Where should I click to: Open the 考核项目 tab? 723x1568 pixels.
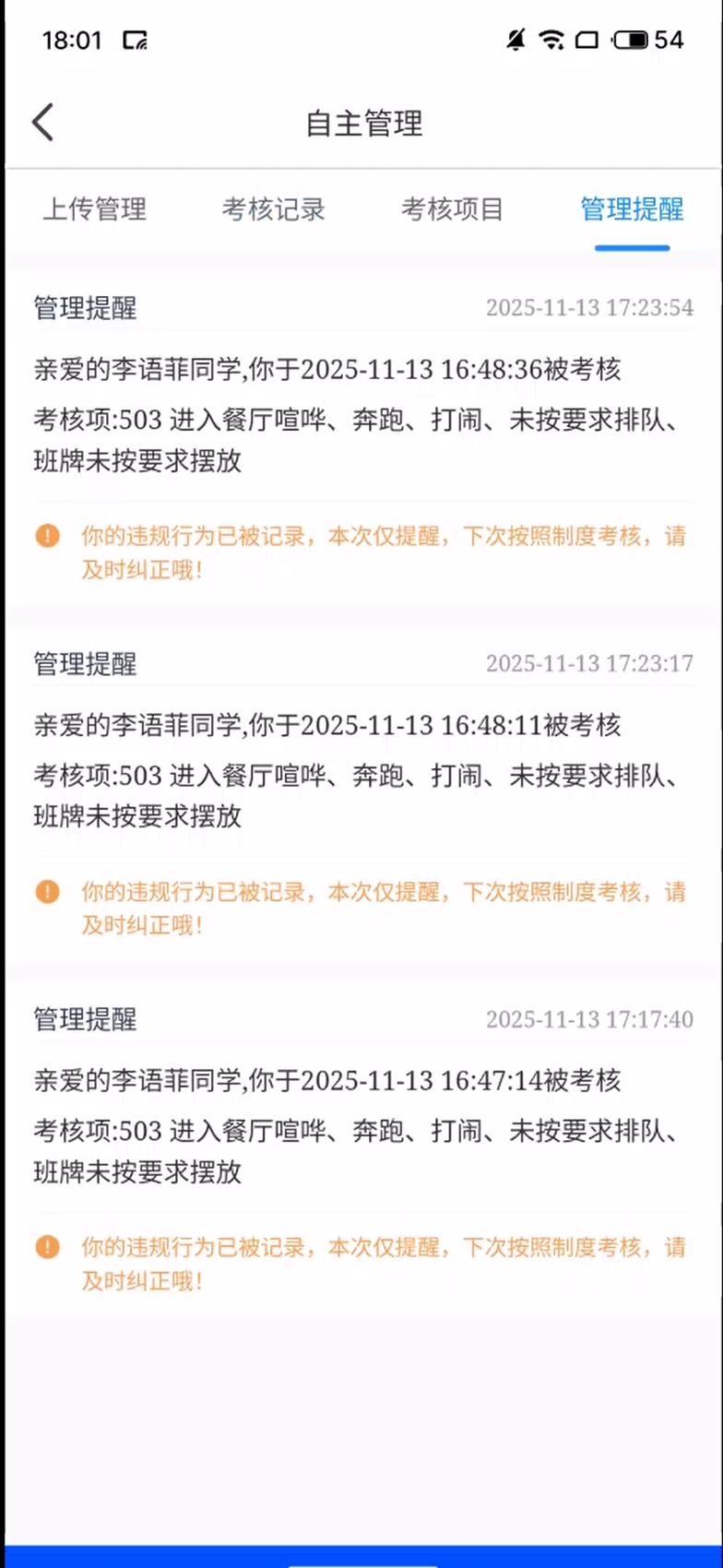coord(452,209)
